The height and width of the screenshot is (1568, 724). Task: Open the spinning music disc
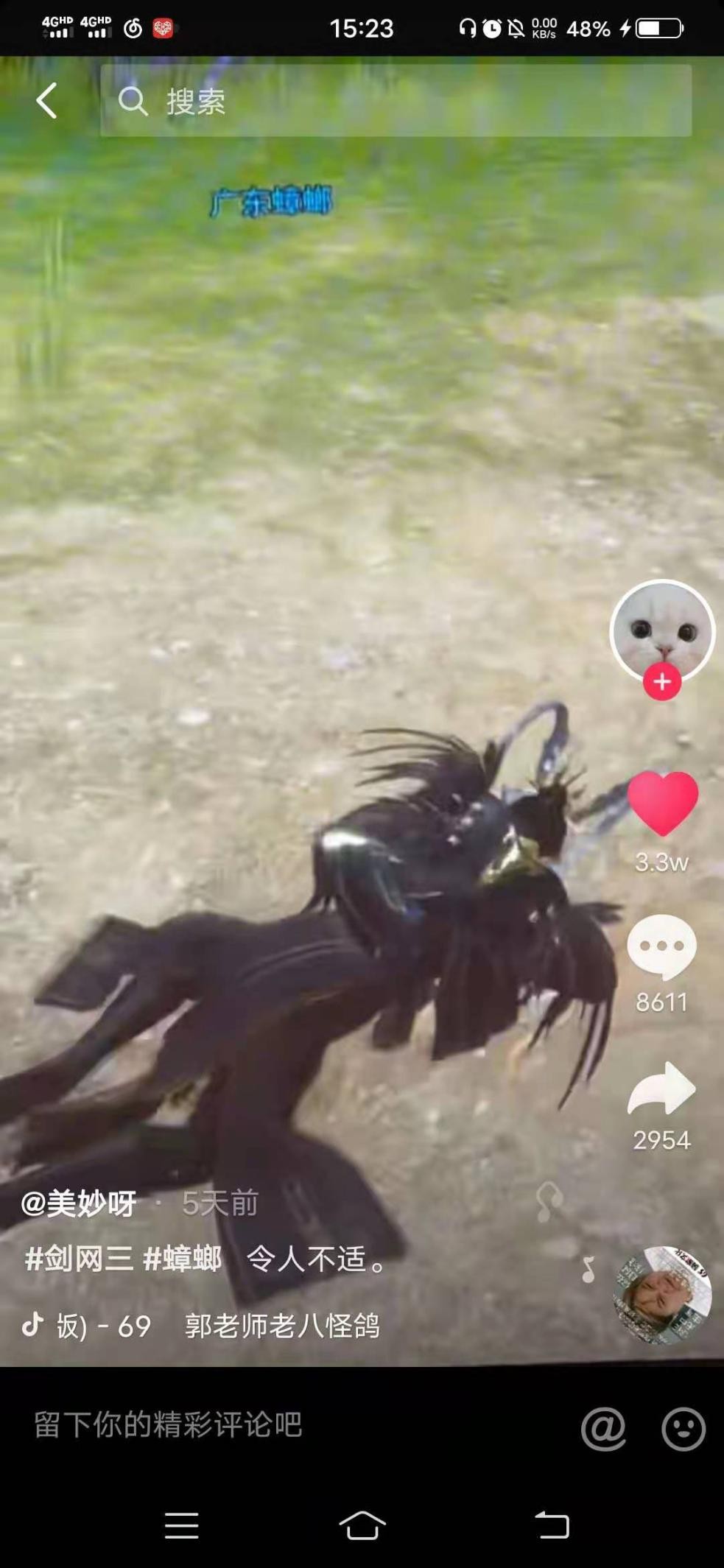[x=662, y=1296]
